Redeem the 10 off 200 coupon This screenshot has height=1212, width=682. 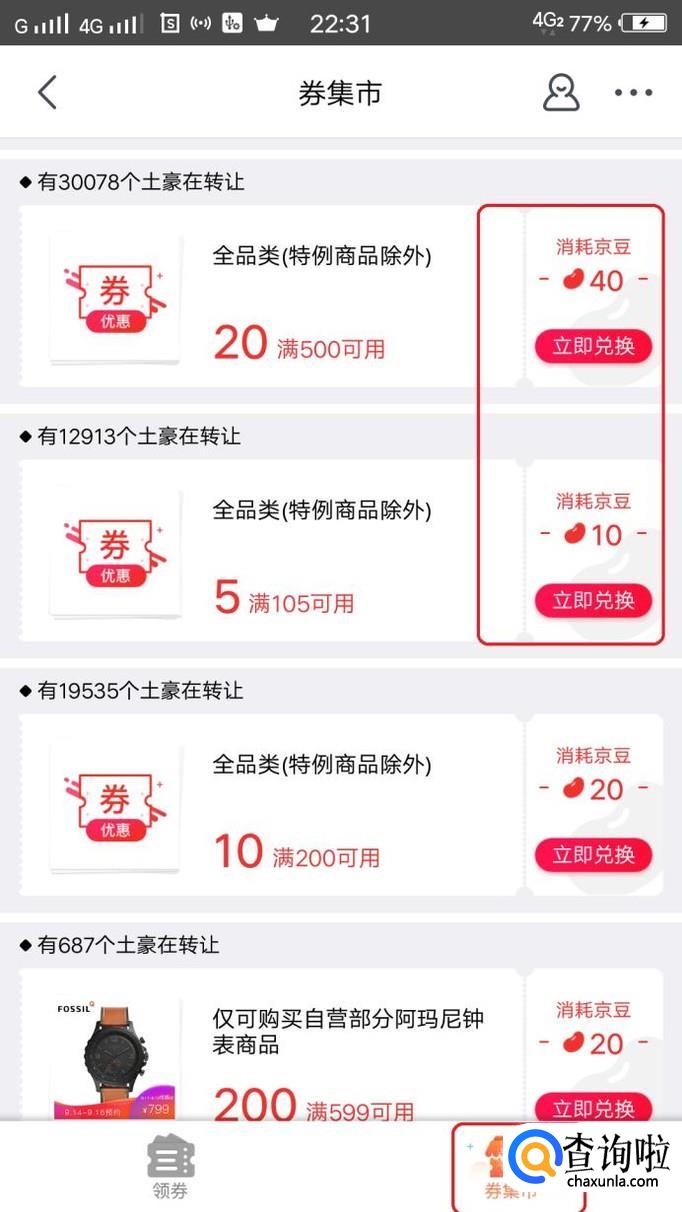click(x=594, y=854)
